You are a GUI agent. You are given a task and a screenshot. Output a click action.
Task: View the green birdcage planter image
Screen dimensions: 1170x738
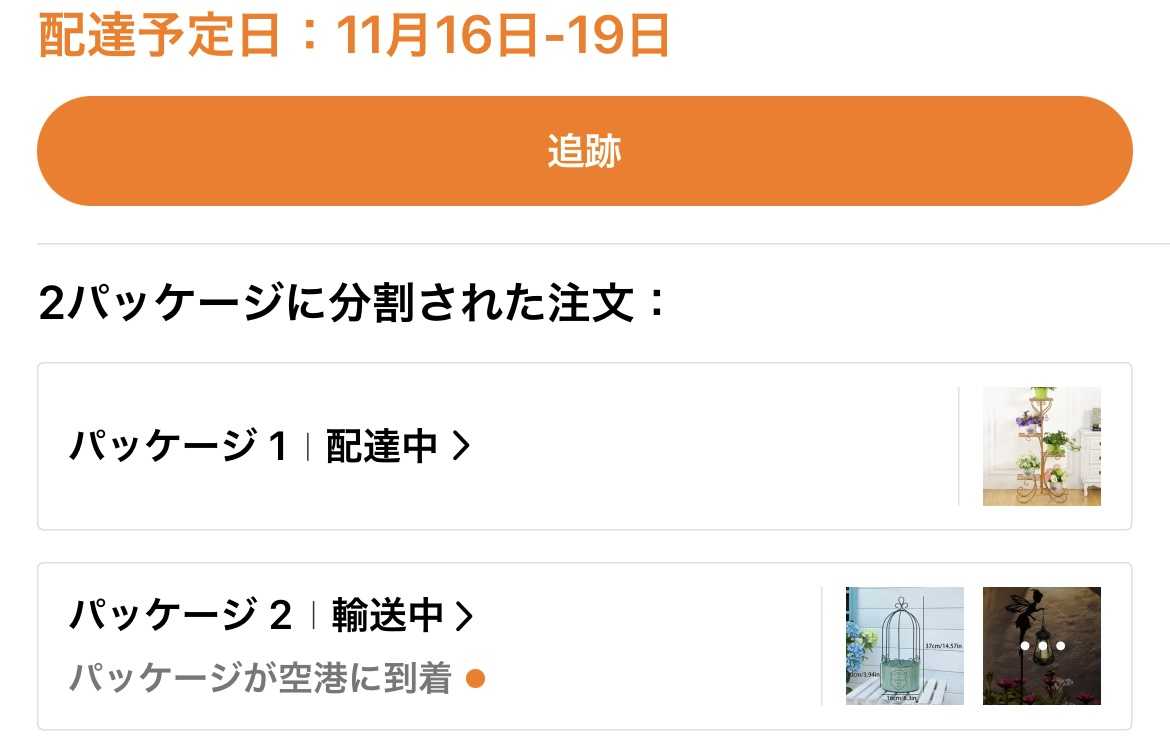pos(904,646)
